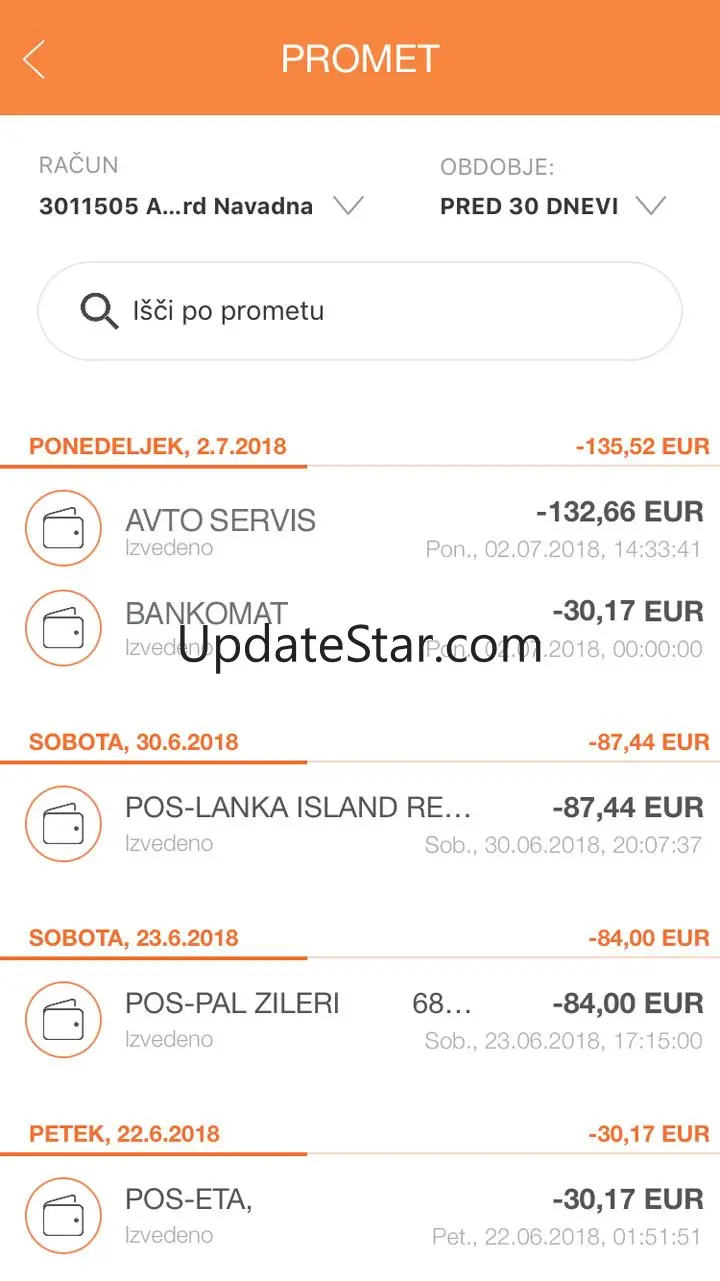Show details for the POS-ETA transaction
The width and height of the screenshot is (720, 1281).
[360, 1216]
